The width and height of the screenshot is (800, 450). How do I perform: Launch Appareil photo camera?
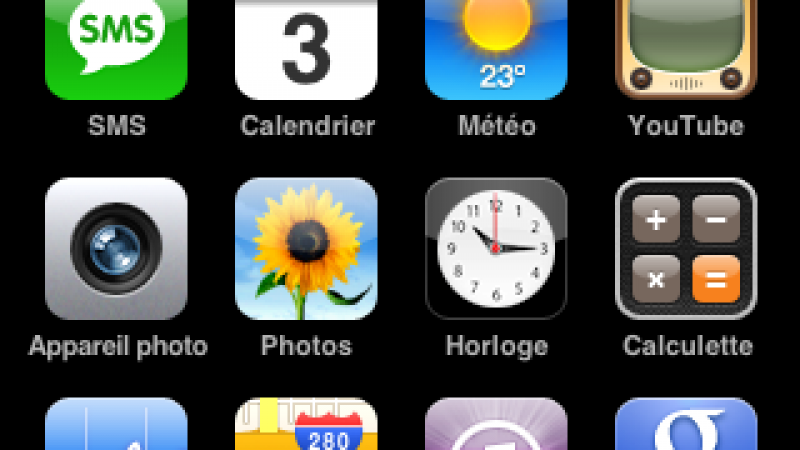click(x=116, y=249)
